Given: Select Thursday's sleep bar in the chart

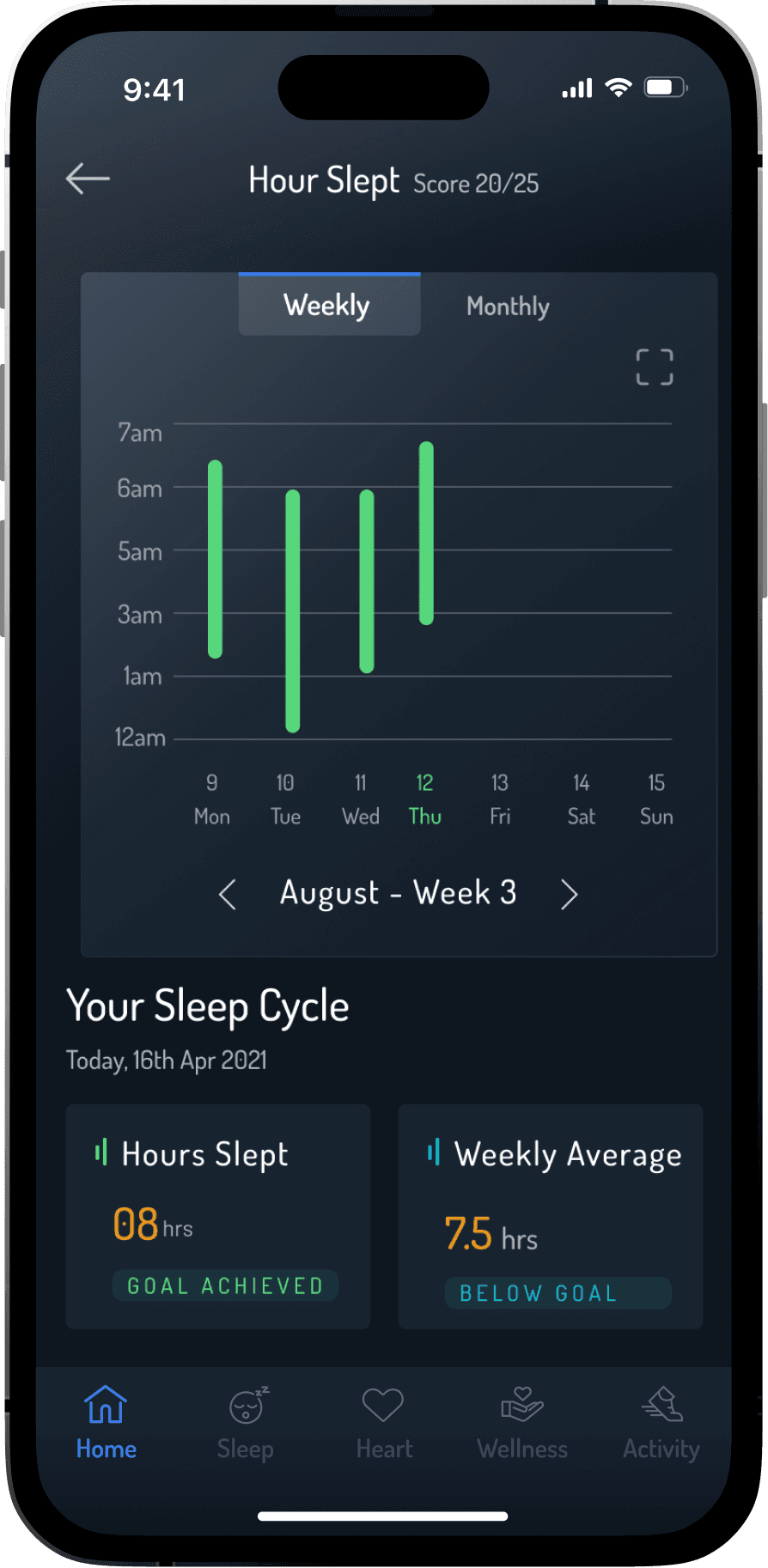Looking at the screenshot, I should point(426,532).
